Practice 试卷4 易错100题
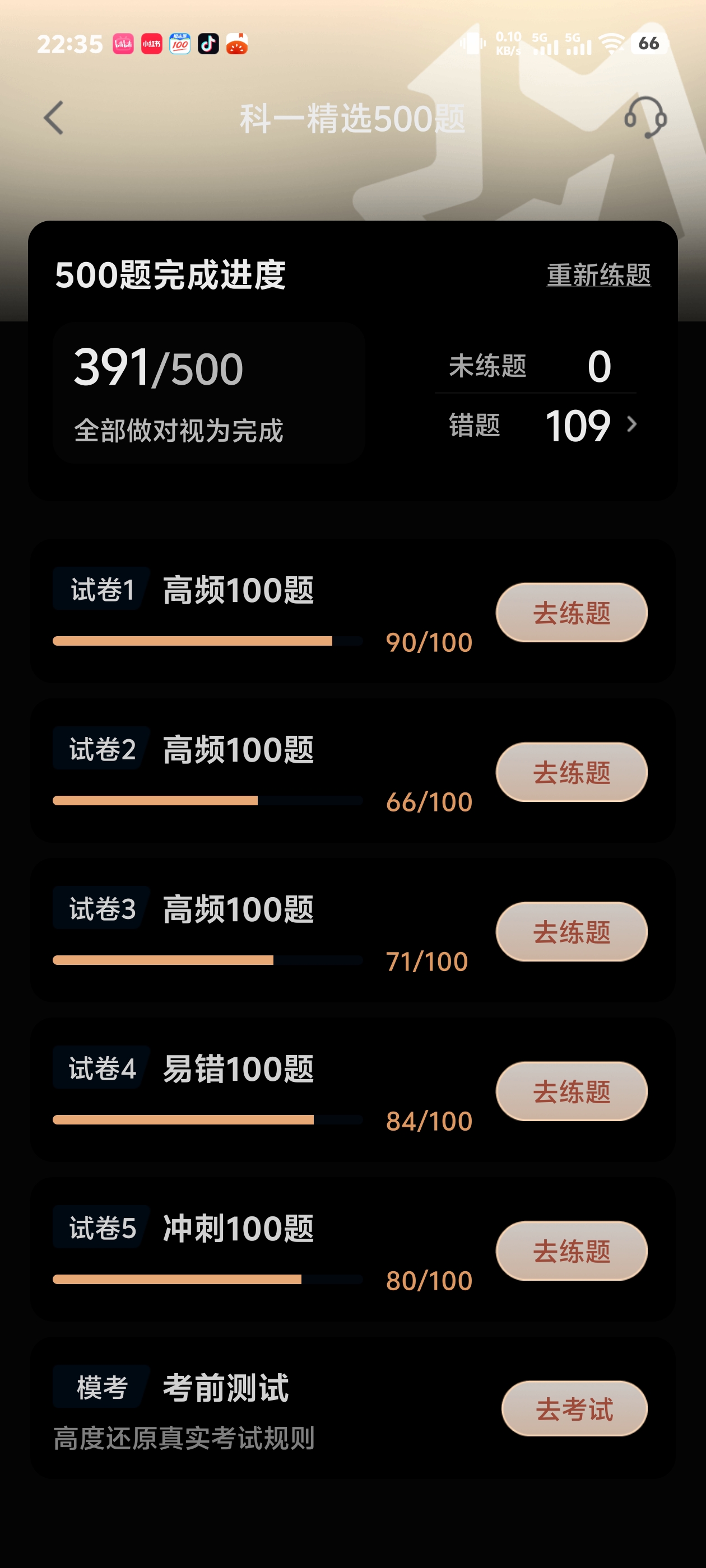Image resolution: width=706 pixels, height=1568 pixels. pos(571,1091)
